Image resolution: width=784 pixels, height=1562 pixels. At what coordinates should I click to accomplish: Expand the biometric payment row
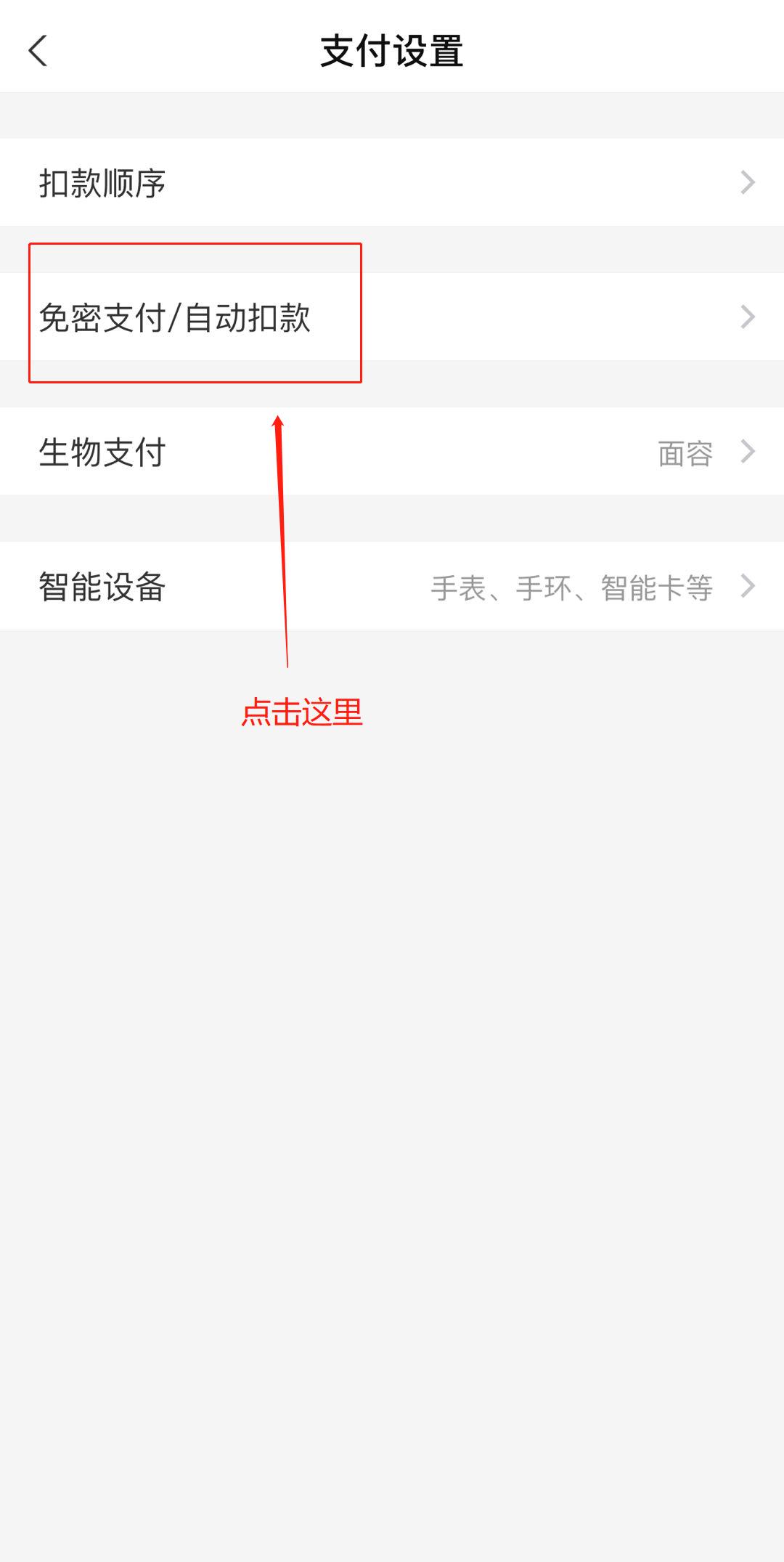pos(392,452)
